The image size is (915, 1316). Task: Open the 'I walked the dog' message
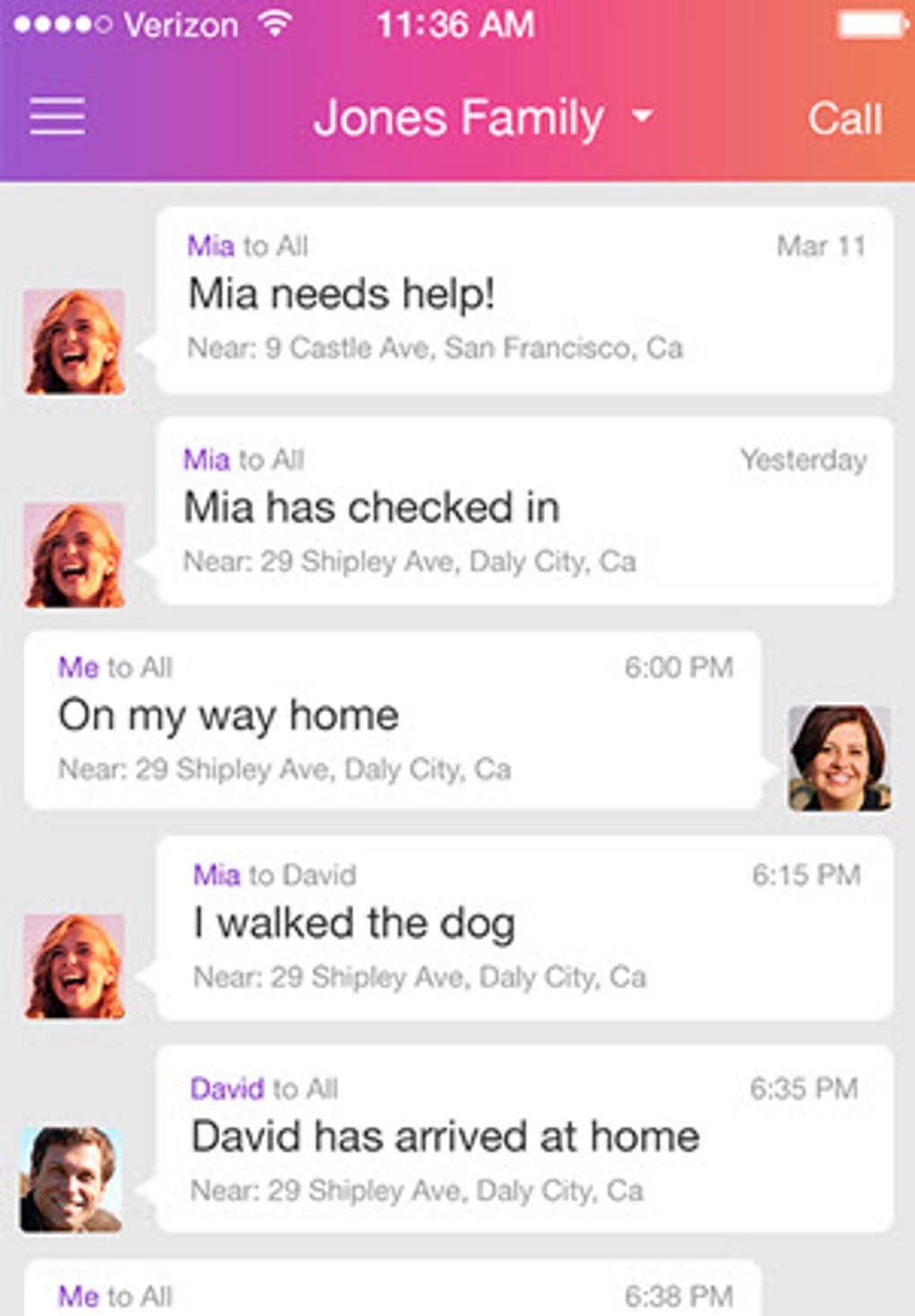click(524, 928)
